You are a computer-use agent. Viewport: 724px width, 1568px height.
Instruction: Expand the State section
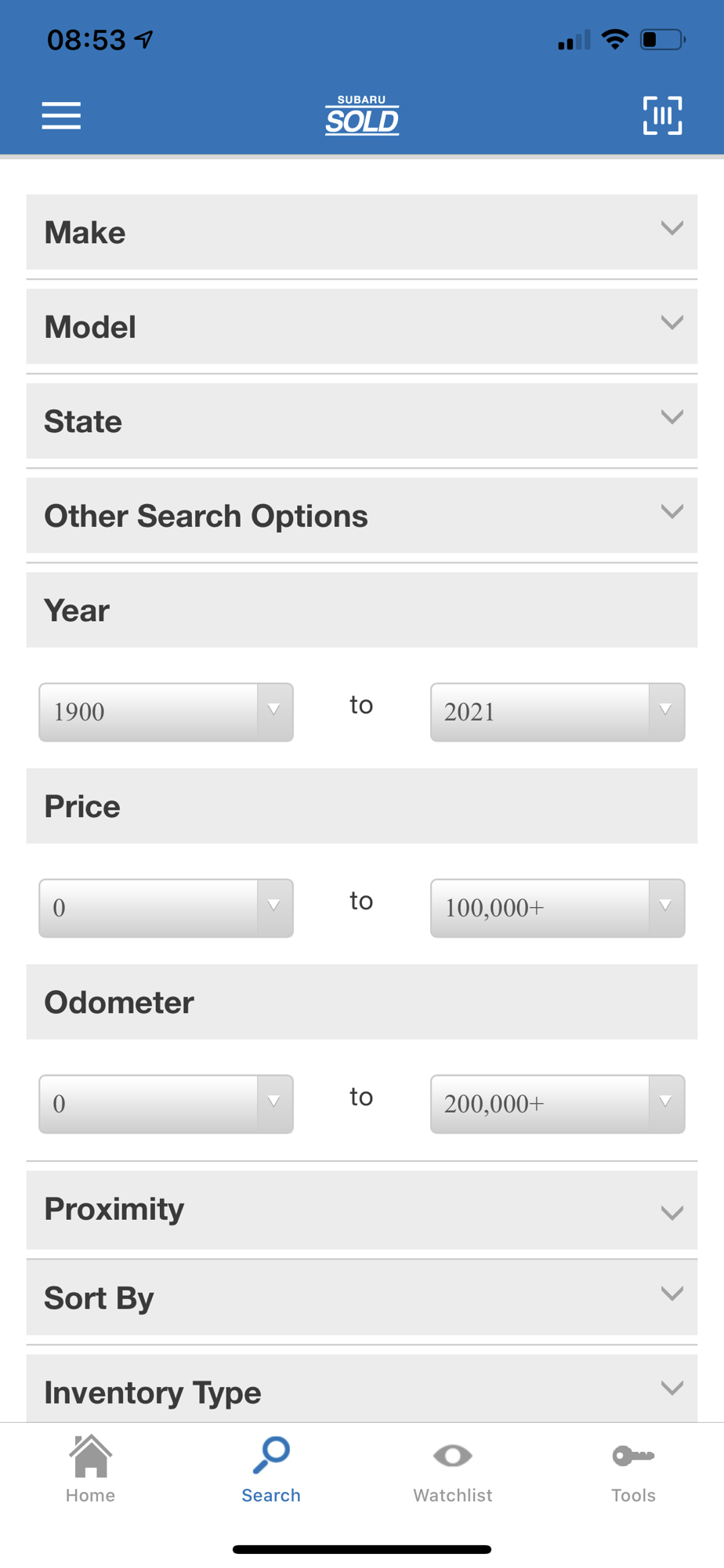click(x=362, y=421)
